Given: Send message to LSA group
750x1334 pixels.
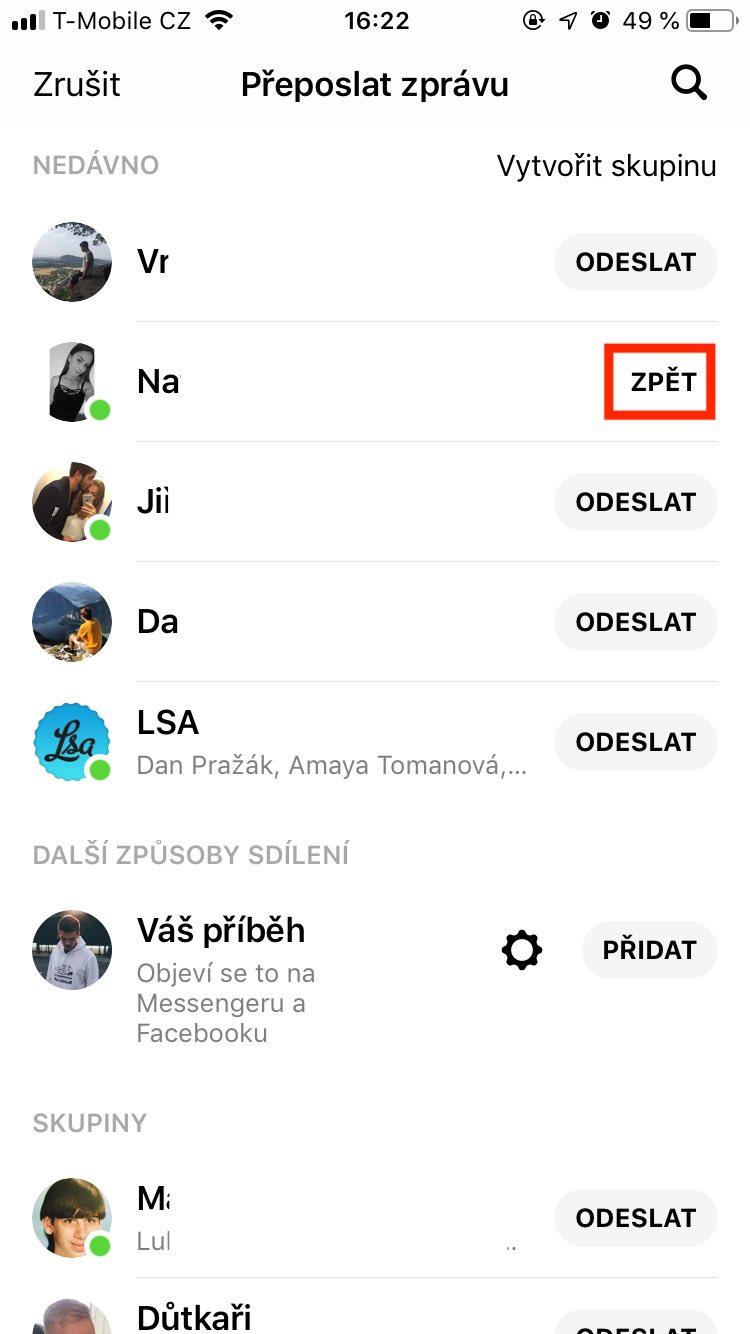Looking at the screenshot, I should 636,742.
